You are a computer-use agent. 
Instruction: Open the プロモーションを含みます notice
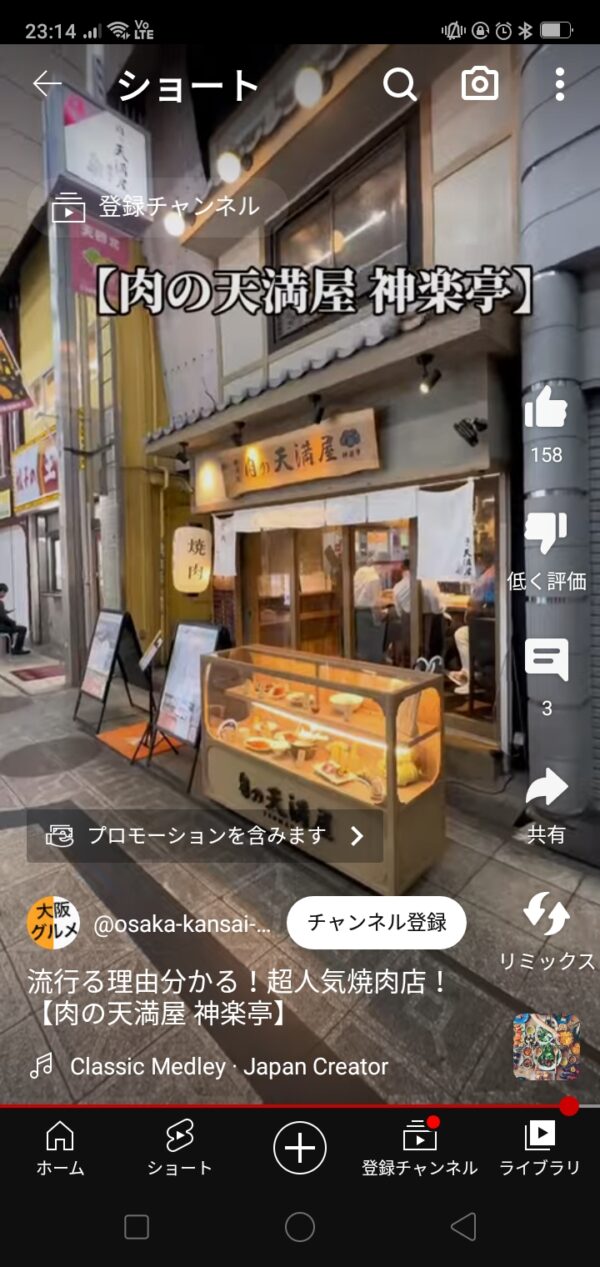tap(205, 836)
